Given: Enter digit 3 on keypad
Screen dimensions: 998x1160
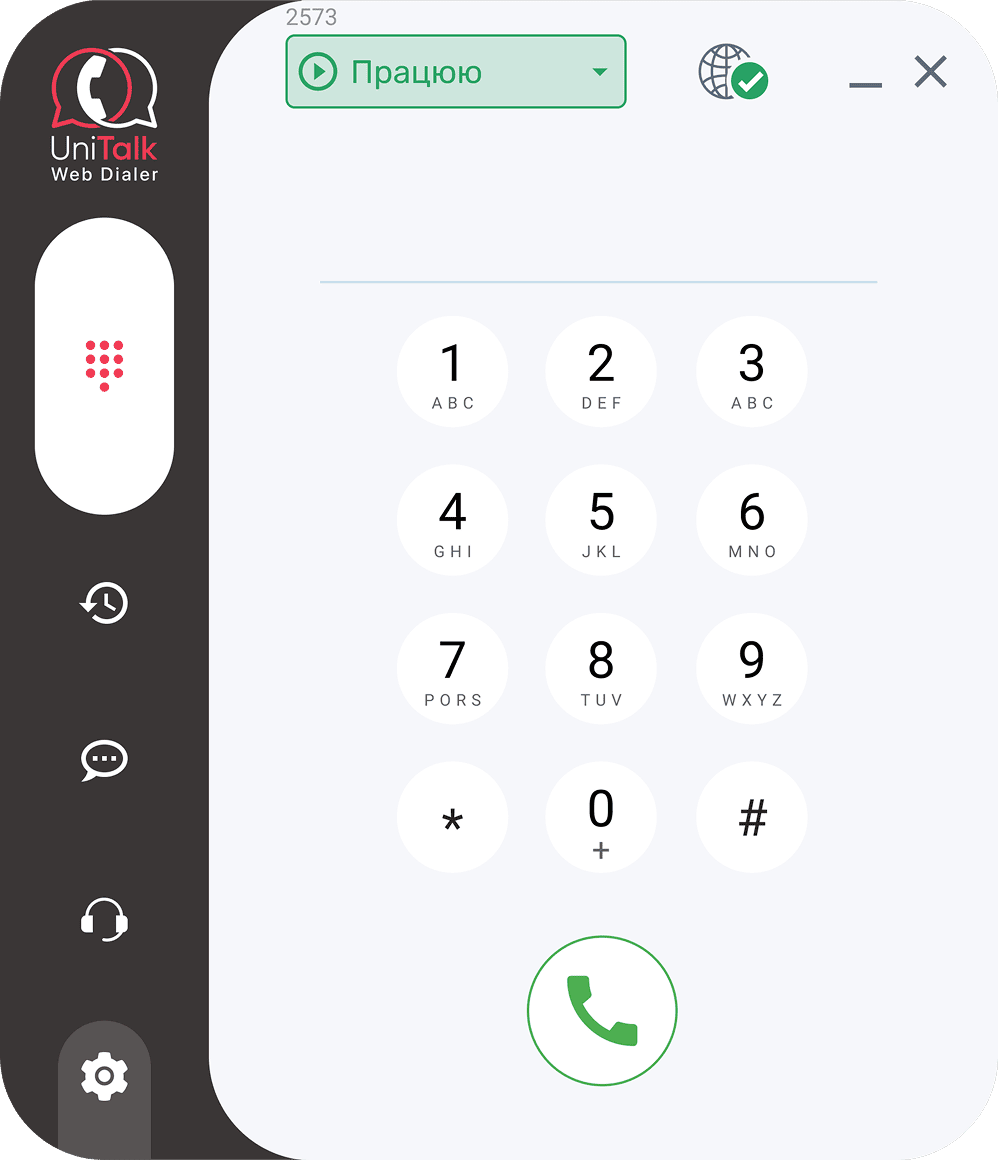Looking at the screenshot, I should click(751, 372).
